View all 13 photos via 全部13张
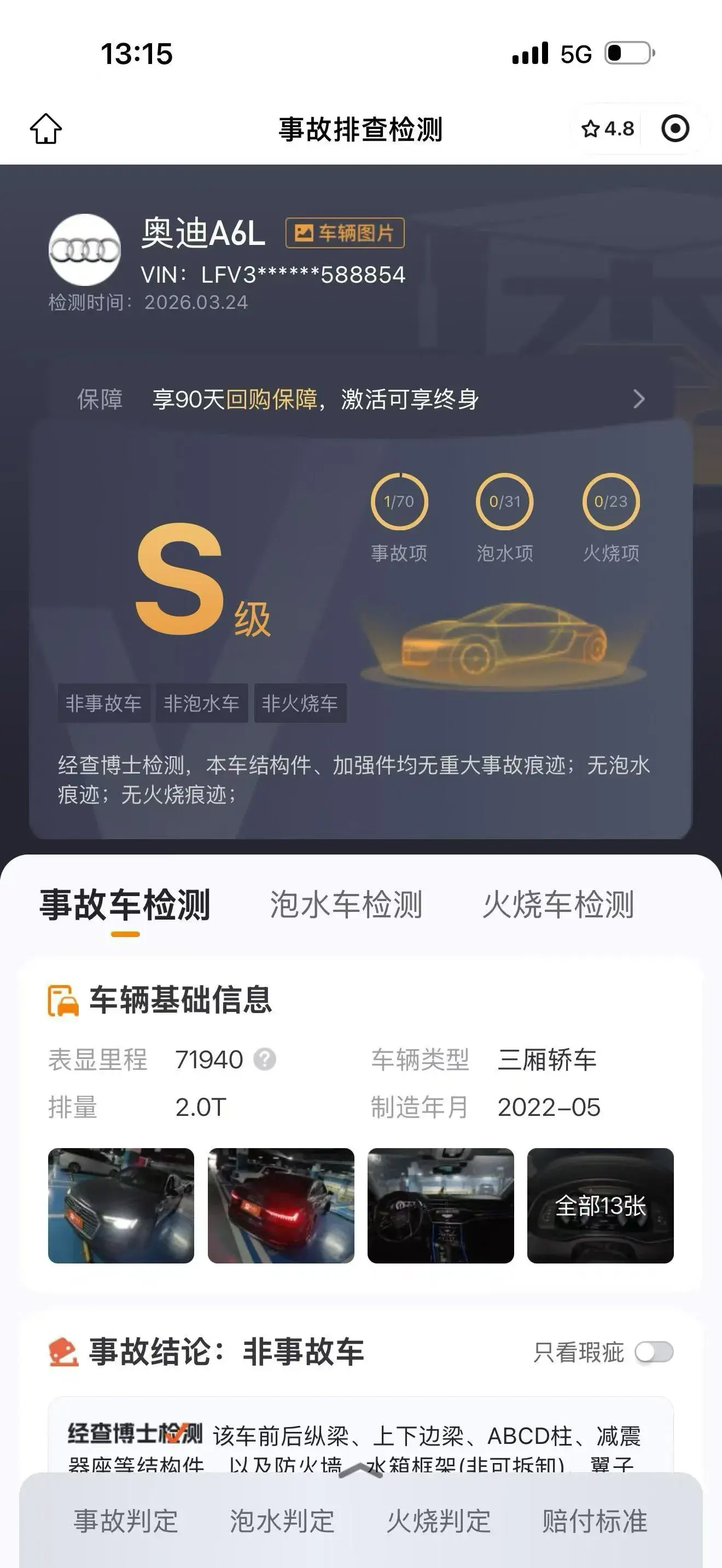 [600, 1206]
